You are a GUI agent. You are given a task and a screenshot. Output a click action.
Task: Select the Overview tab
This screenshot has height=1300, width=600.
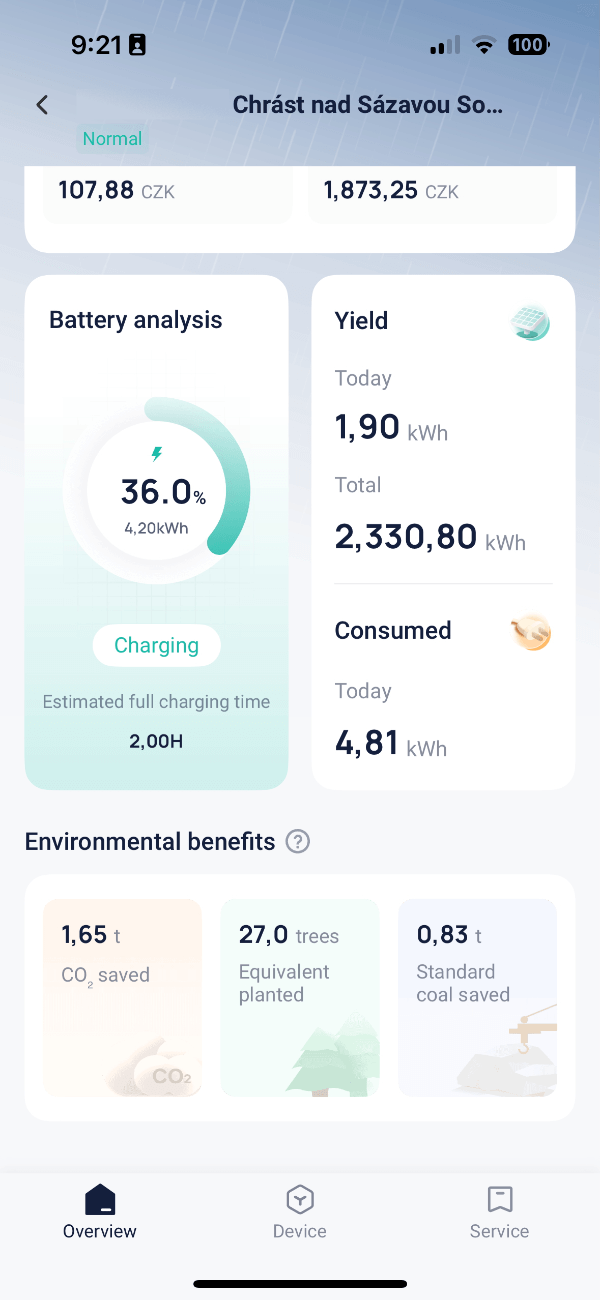[x=100, y=1212]
